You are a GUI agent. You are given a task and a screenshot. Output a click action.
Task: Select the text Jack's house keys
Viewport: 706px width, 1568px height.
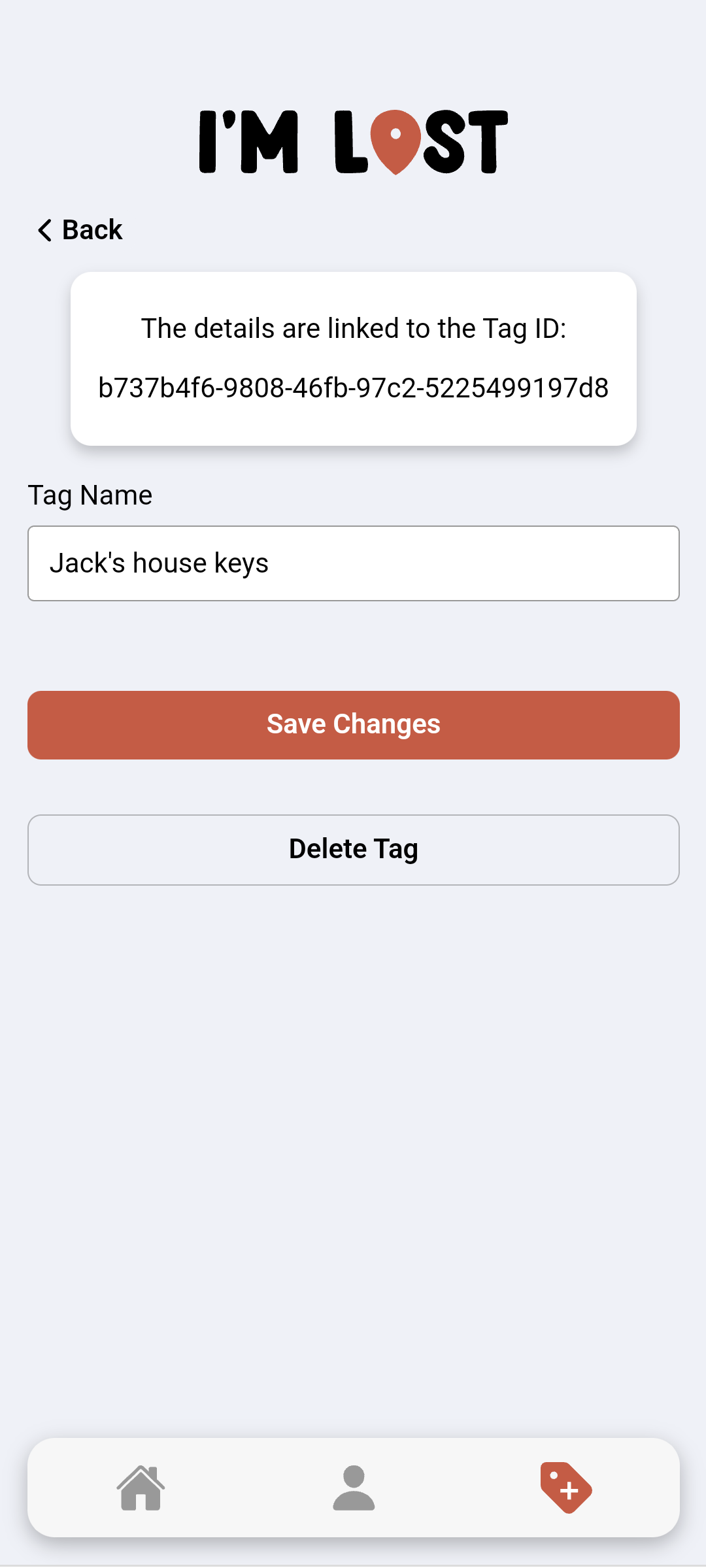pos(161,563)
